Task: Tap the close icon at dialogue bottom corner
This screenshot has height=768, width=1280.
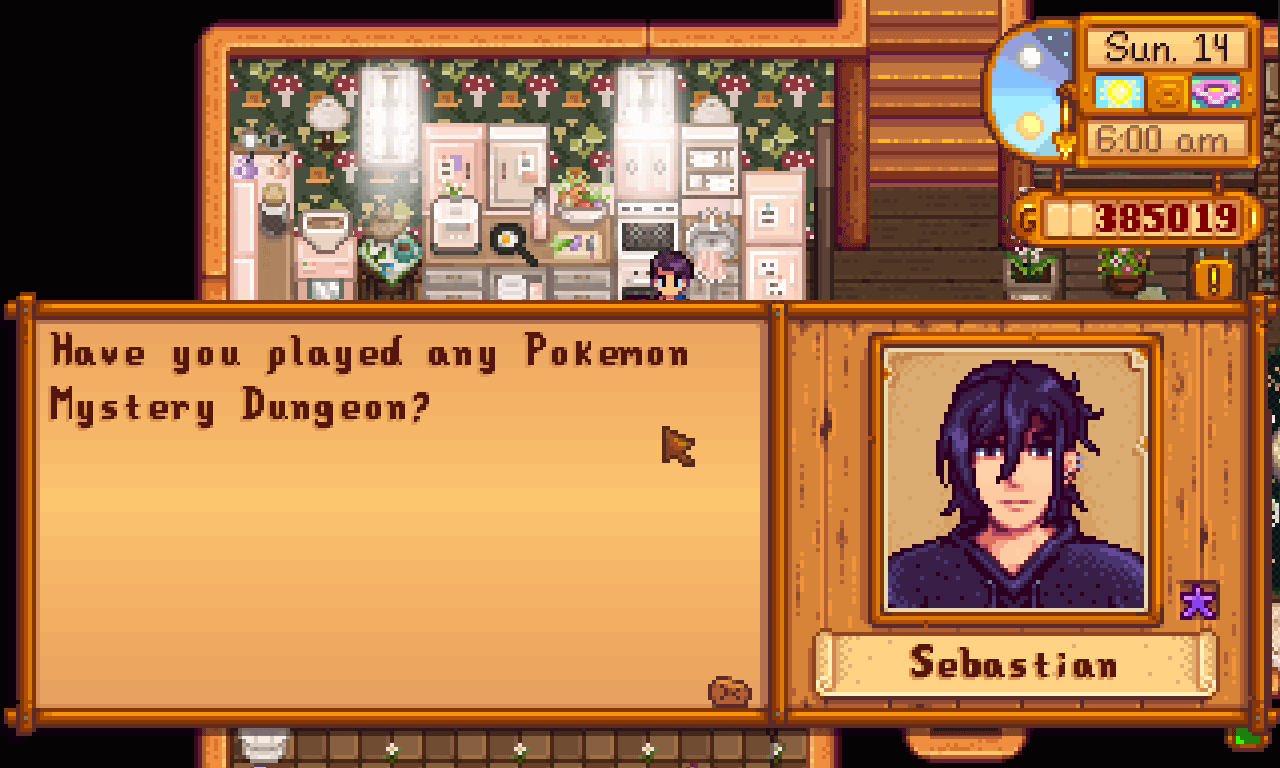Action: 729,691
